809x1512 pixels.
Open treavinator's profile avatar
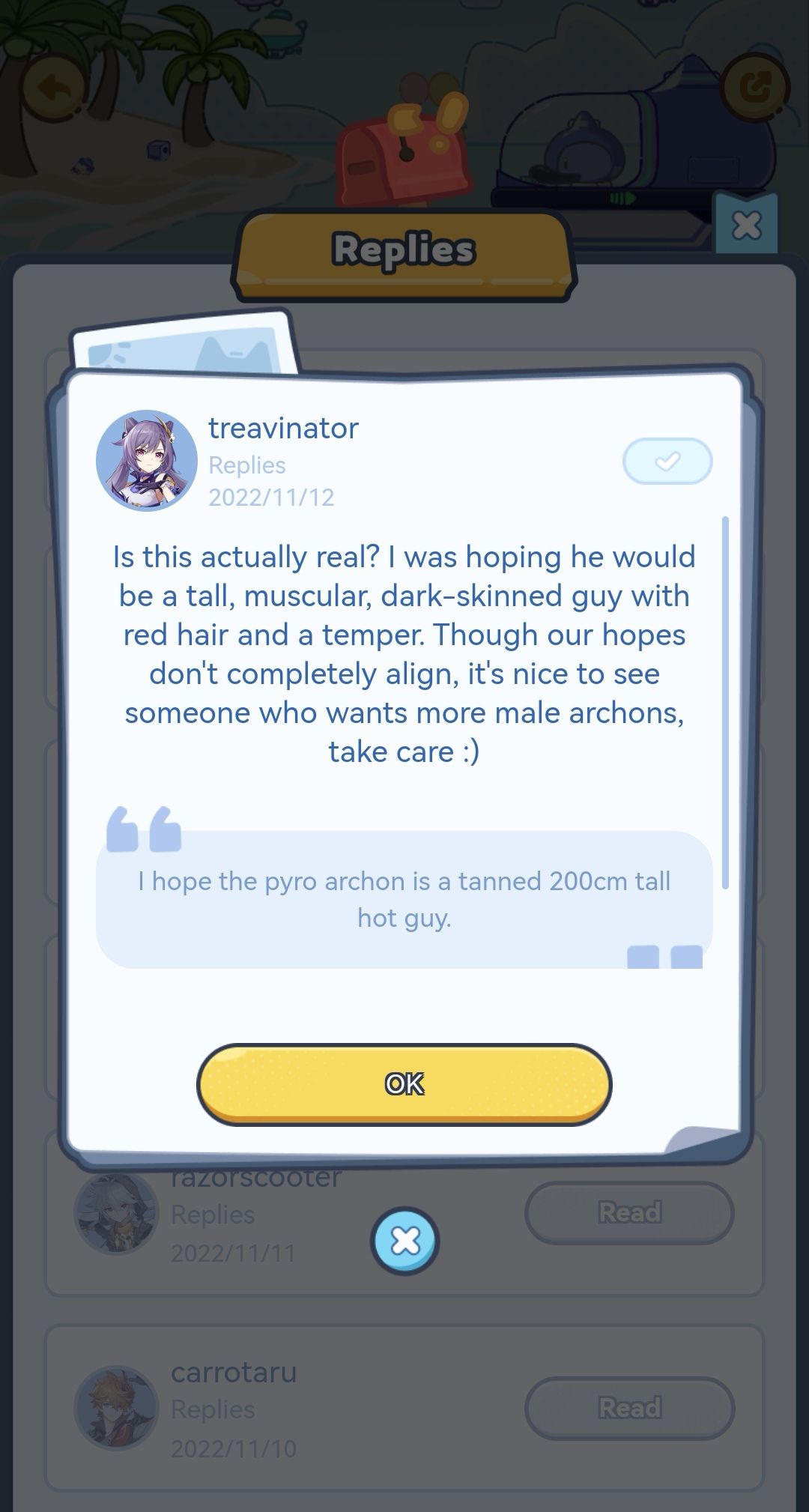click(x=147, y=460)
